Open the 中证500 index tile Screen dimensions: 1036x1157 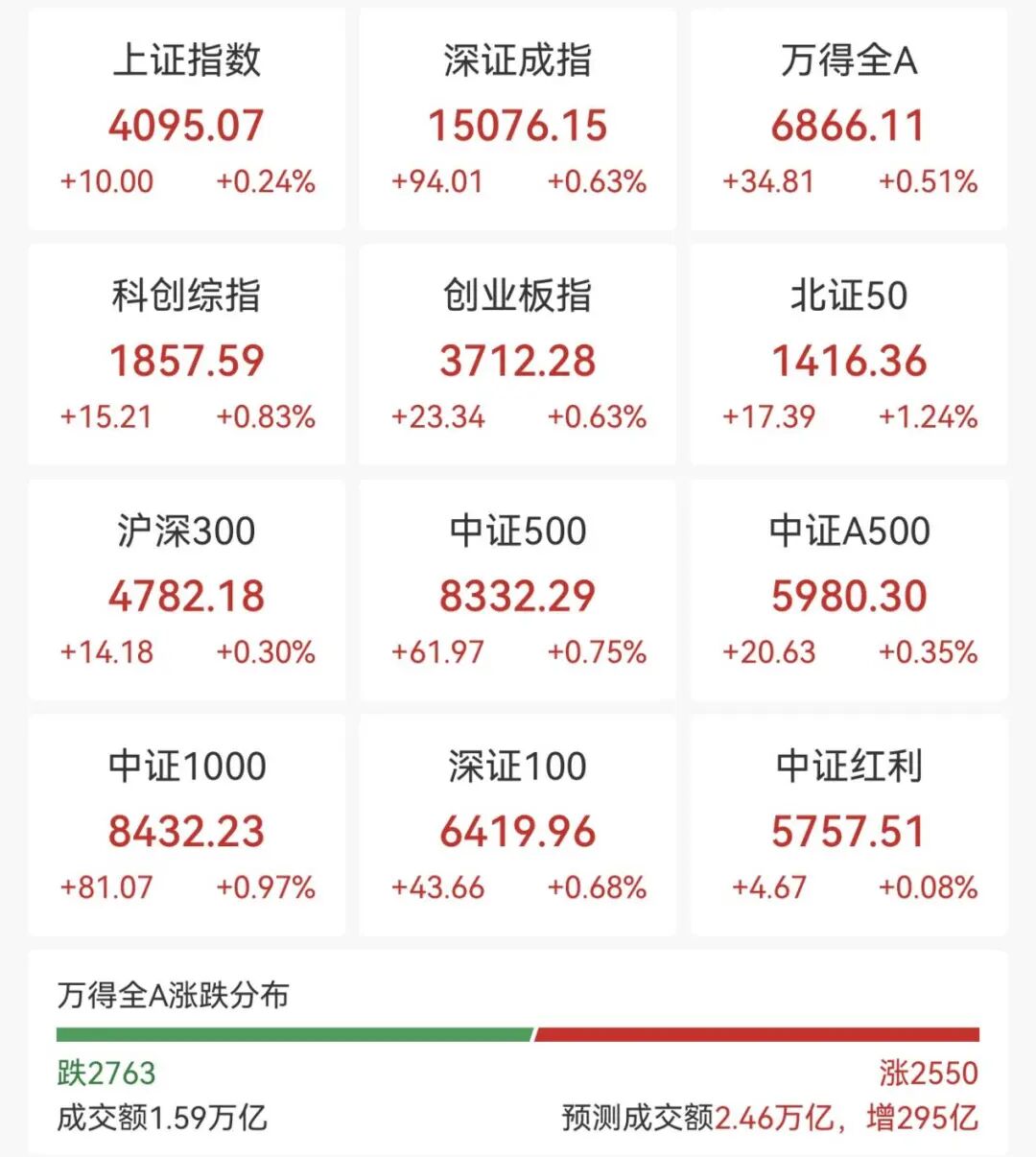coord(517,590)
